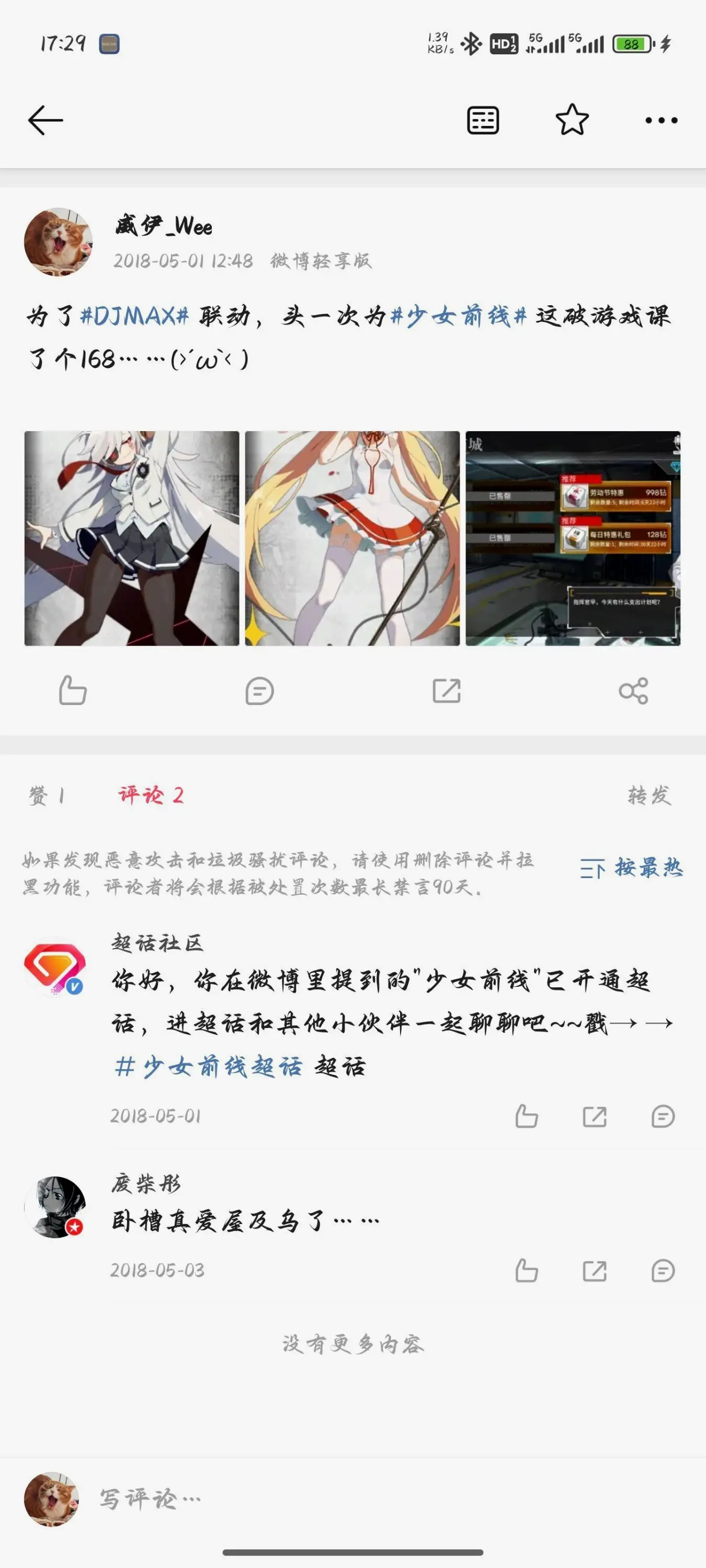
Task: Open the reading view icon in the top bar
Action: click(483, 120)
